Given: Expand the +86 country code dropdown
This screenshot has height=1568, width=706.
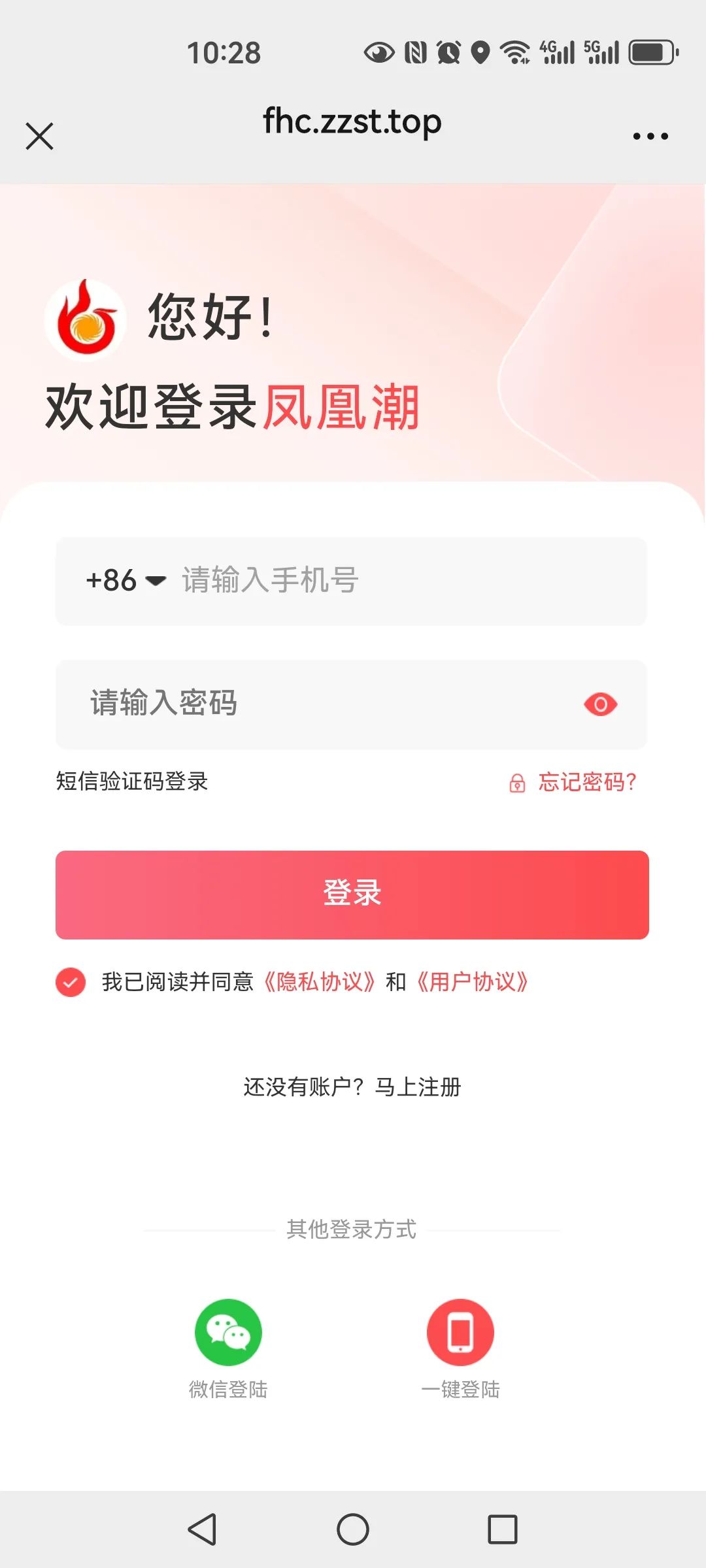Looking at the screenshot, I should pyautogui.click(x=126, y=580).
